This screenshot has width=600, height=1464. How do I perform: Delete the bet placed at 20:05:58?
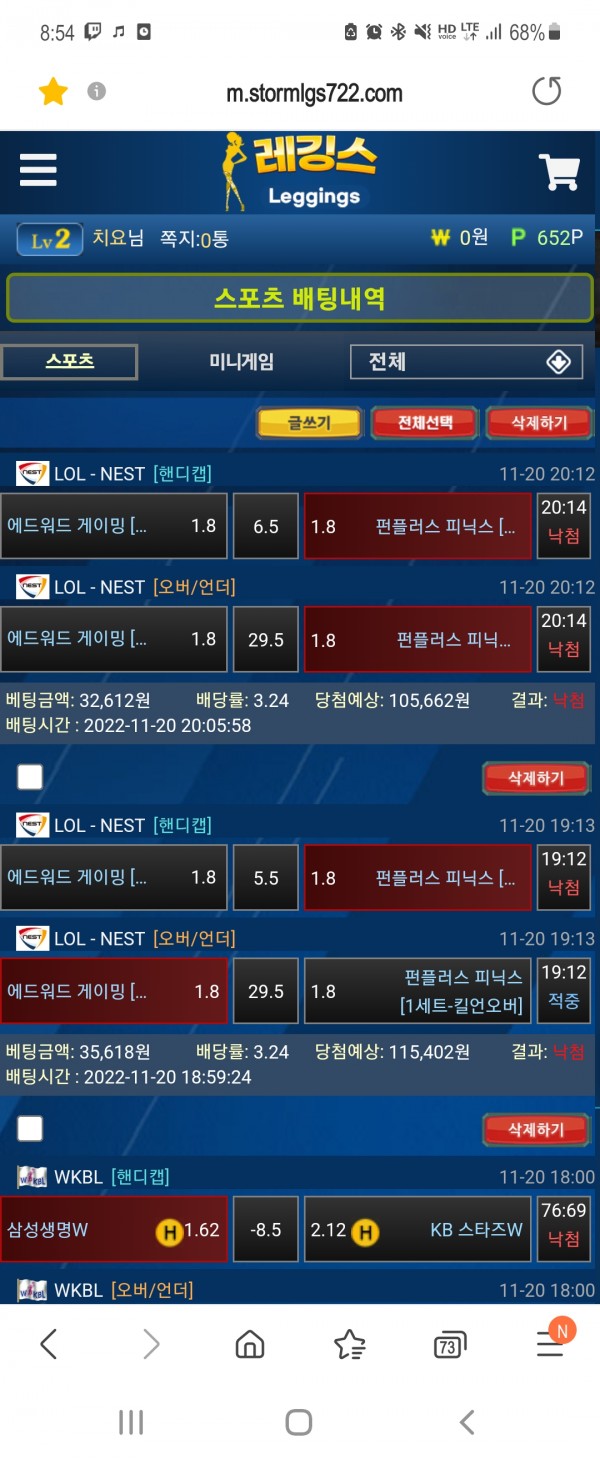[536, 778]
